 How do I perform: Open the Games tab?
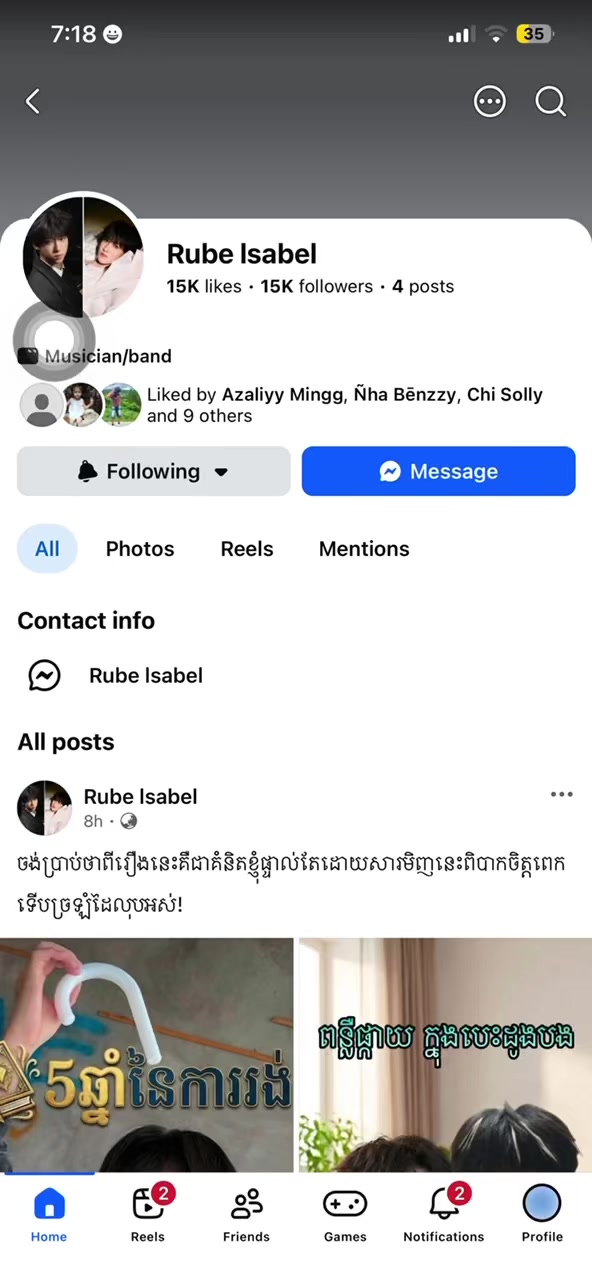(345, 1214)
